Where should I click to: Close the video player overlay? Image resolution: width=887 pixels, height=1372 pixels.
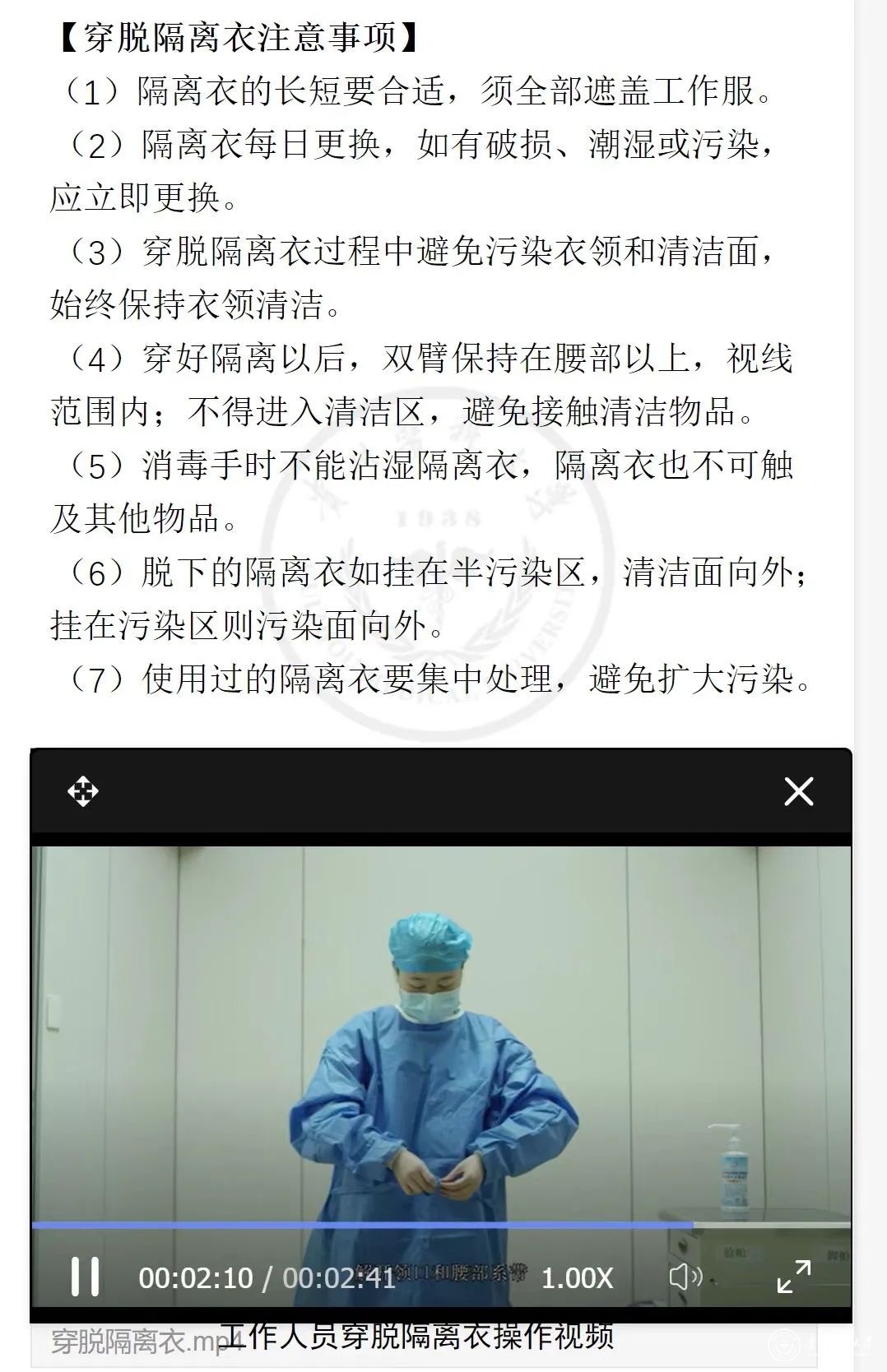point(798,792)
